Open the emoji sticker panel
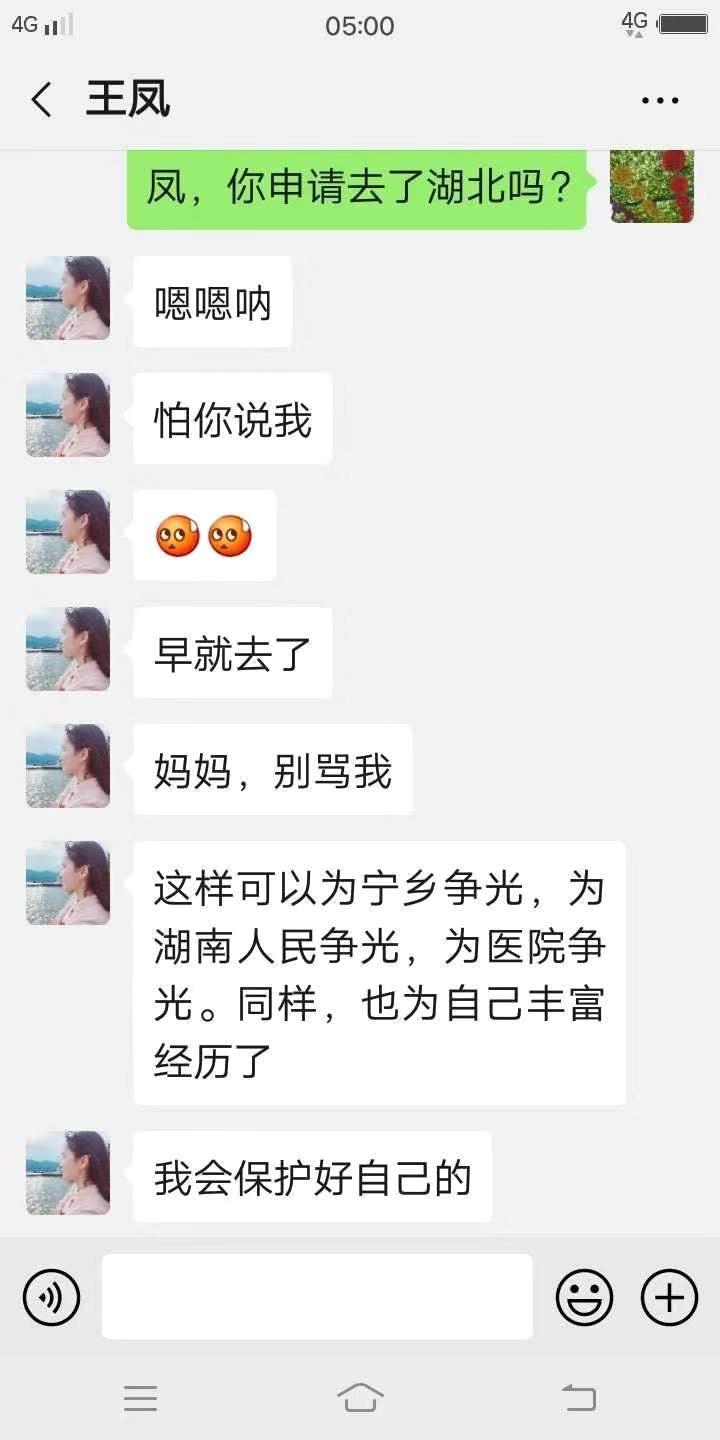Screen dimensions: 720x1440 [584, 1297]
